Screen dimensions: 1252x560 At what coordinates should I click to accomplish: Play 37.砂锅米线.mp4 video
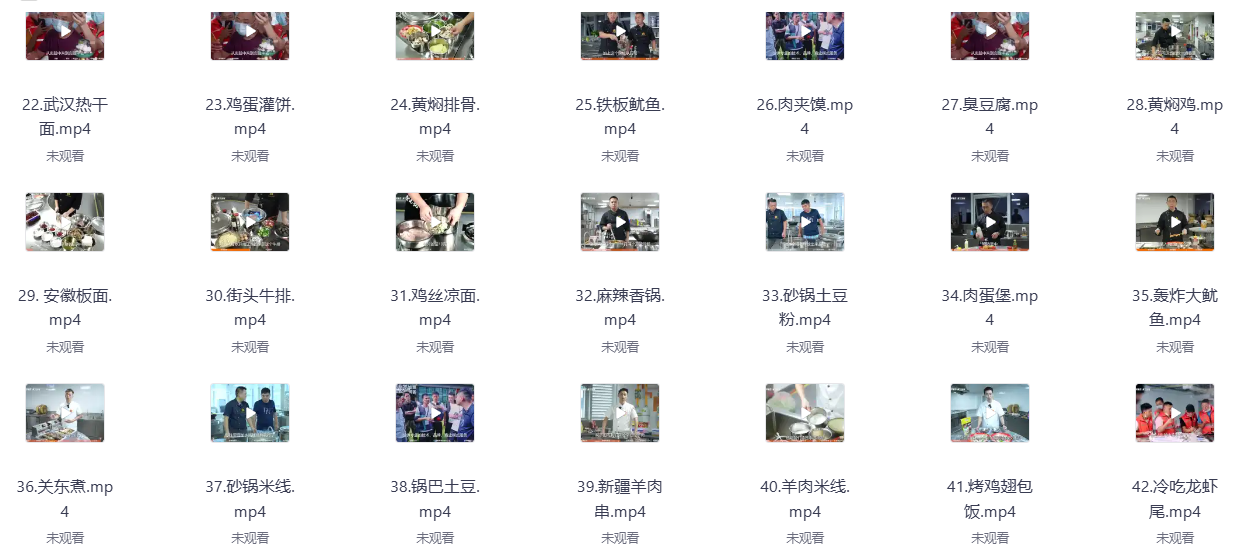pyautogui.click(x=250, y=412)
